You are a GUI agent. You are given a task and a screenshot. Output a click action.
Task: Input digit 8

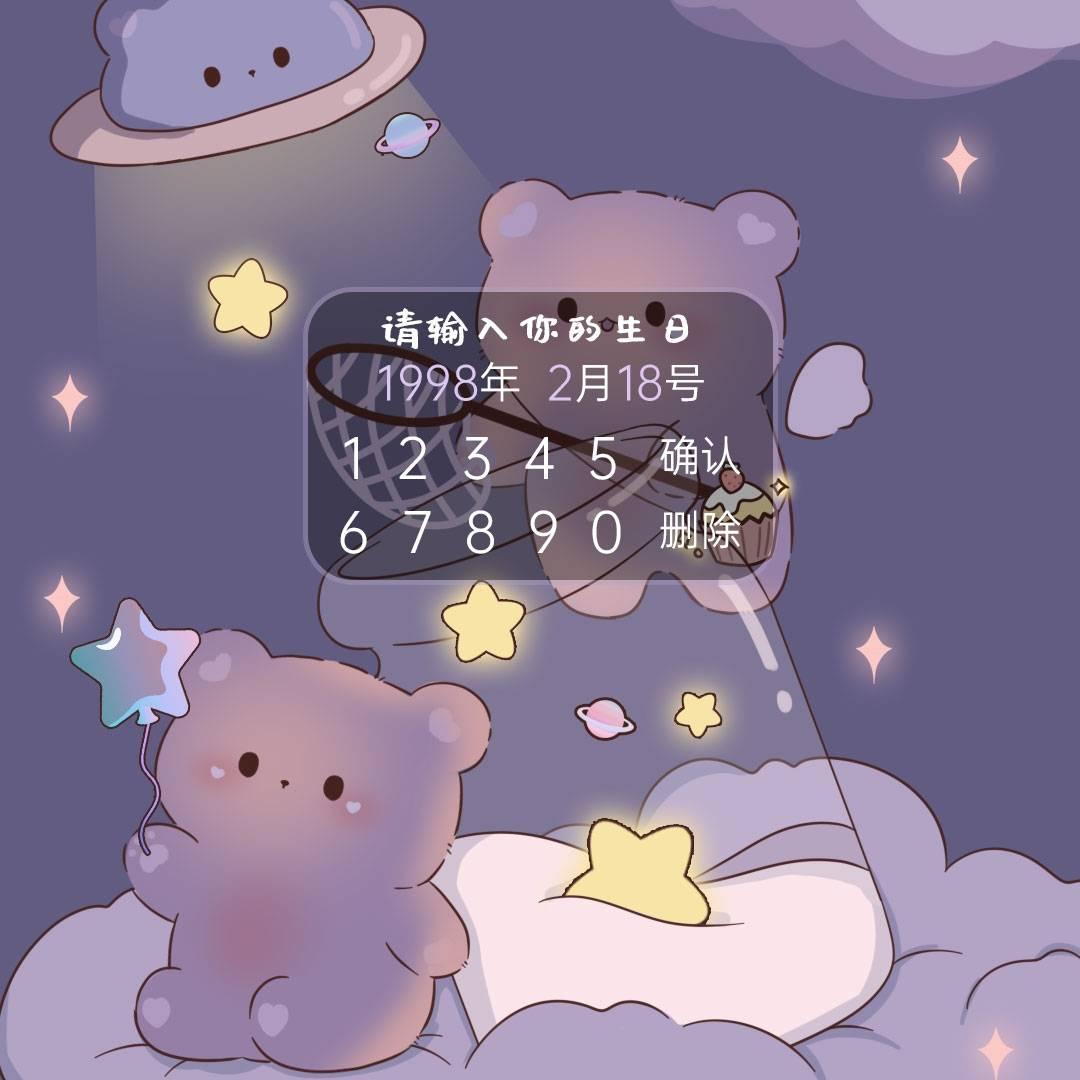tap(480, 532)
